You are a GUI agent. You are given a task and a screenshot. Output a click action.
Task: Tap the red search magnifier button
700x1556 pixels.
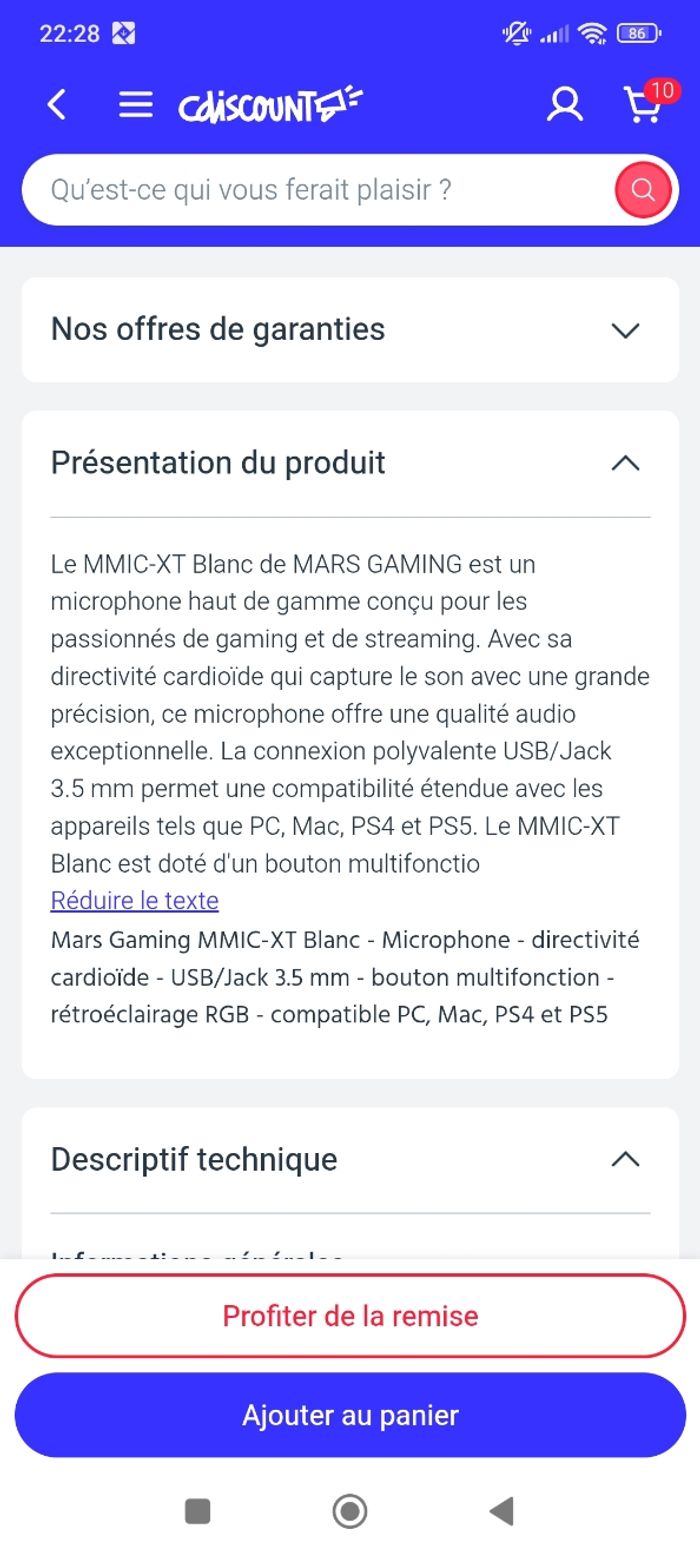click(642, 190)
